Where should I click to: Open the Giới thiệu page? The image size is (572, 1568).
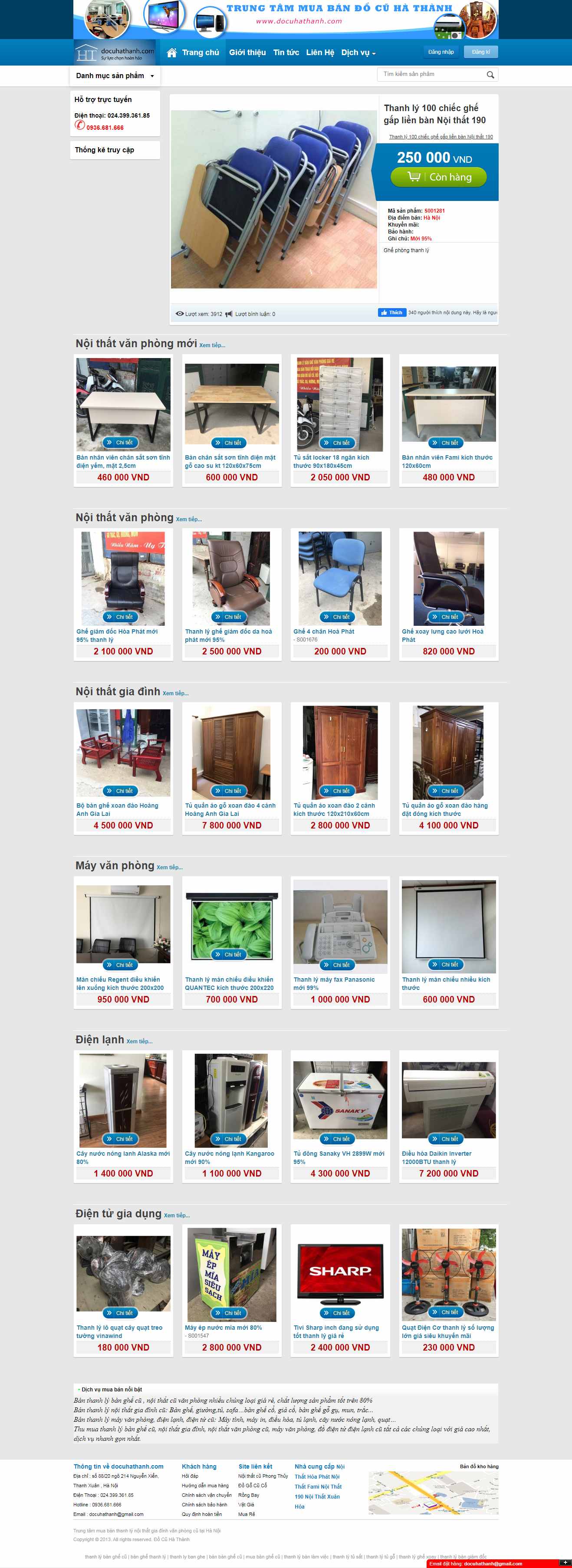click(247, 53)
